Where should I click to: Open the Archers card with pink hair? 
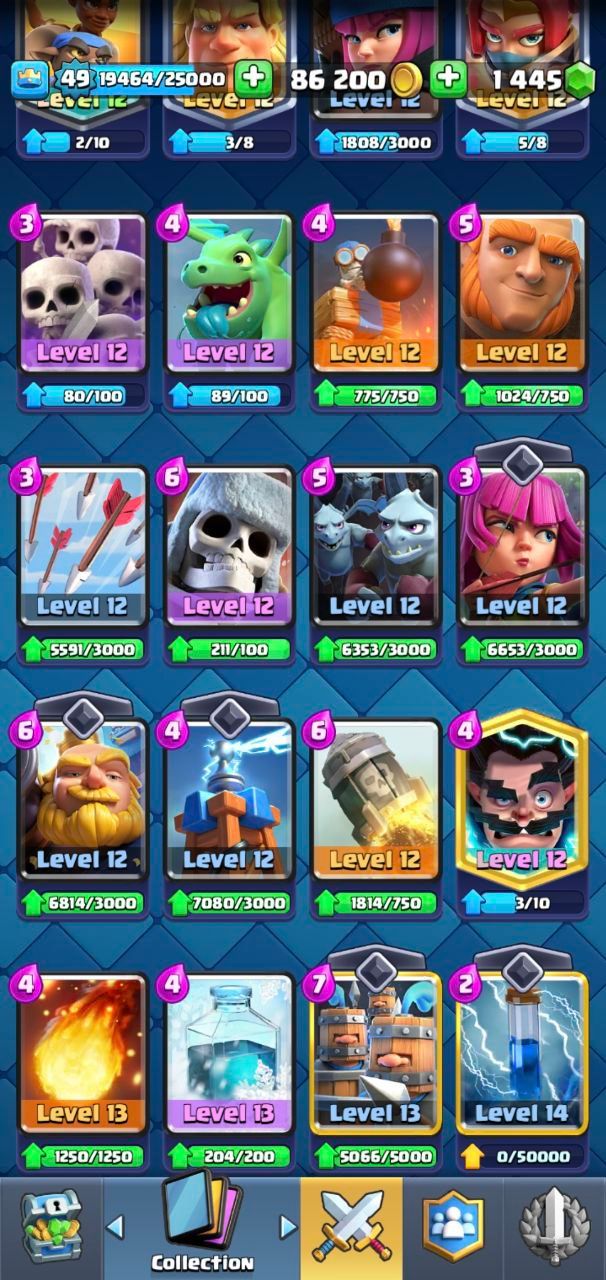(x=521, y=548)
